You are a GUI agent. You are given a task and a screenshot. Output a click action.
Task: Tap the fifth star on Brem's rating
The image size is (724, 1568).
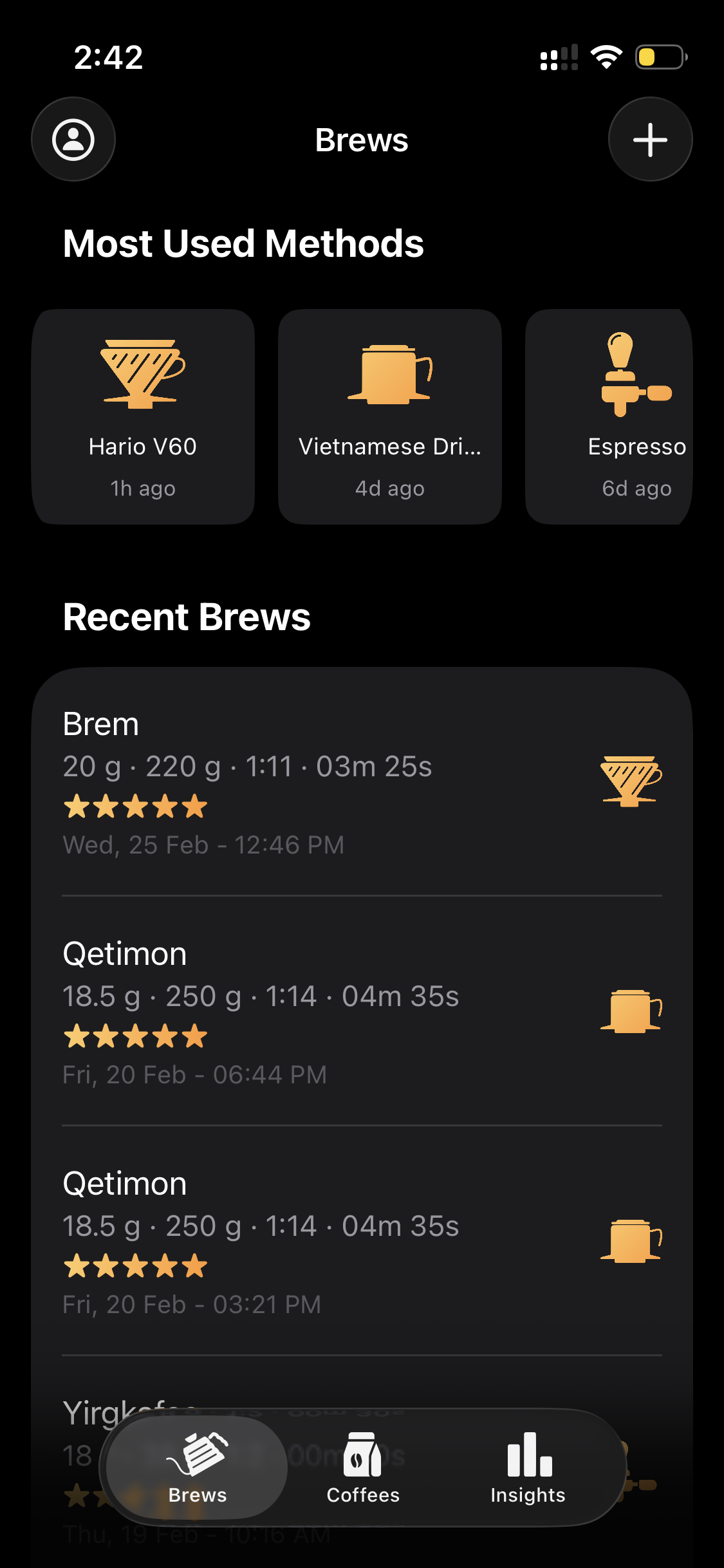[x=194, y=805]
